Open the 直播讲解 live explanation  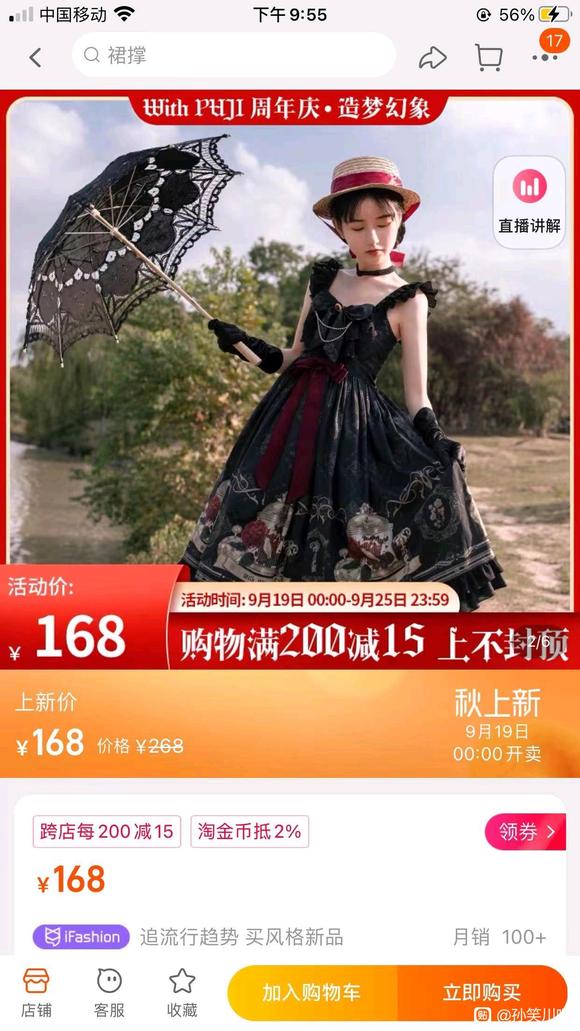coord(529,203)
